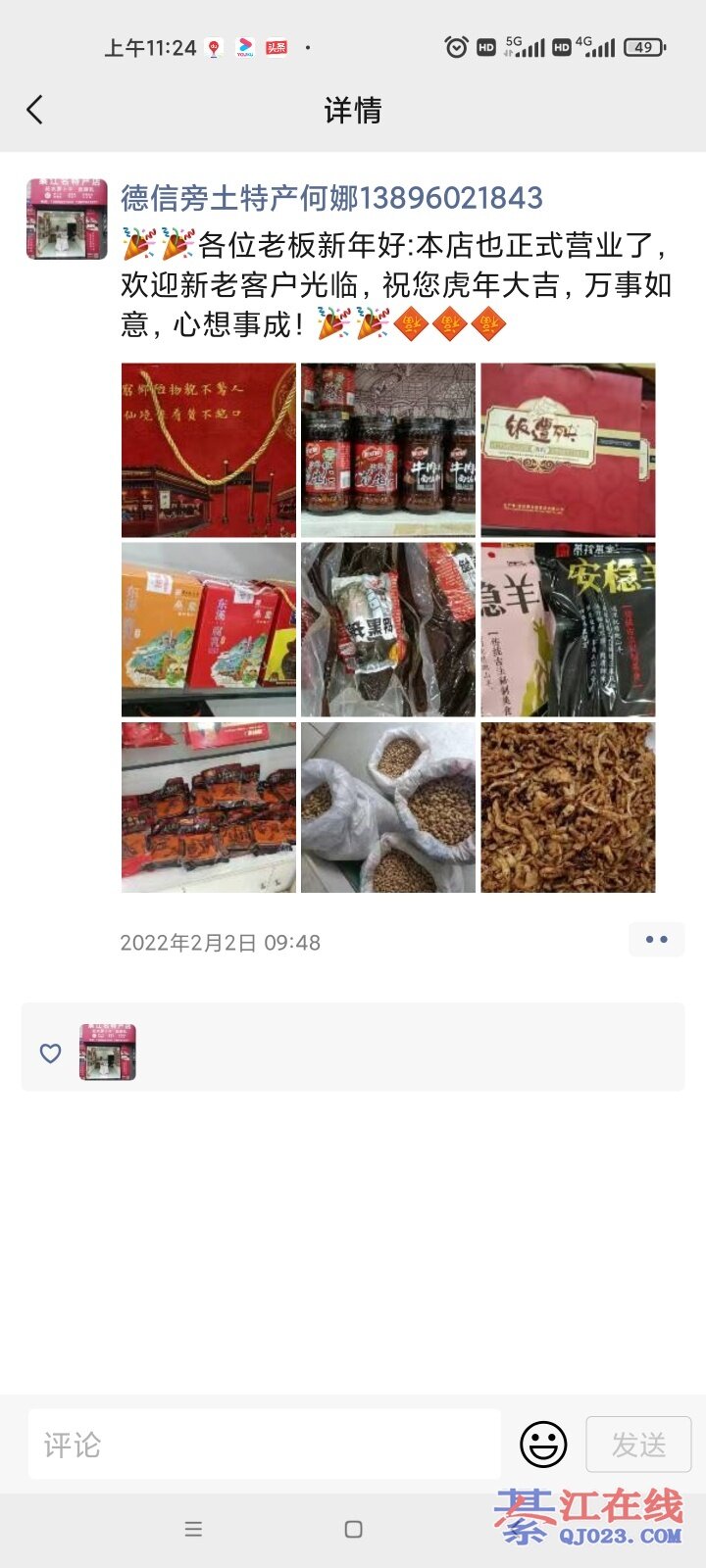View the cured black meat photo
This screenshot has height=1568, width=706.
pos(388,629)
